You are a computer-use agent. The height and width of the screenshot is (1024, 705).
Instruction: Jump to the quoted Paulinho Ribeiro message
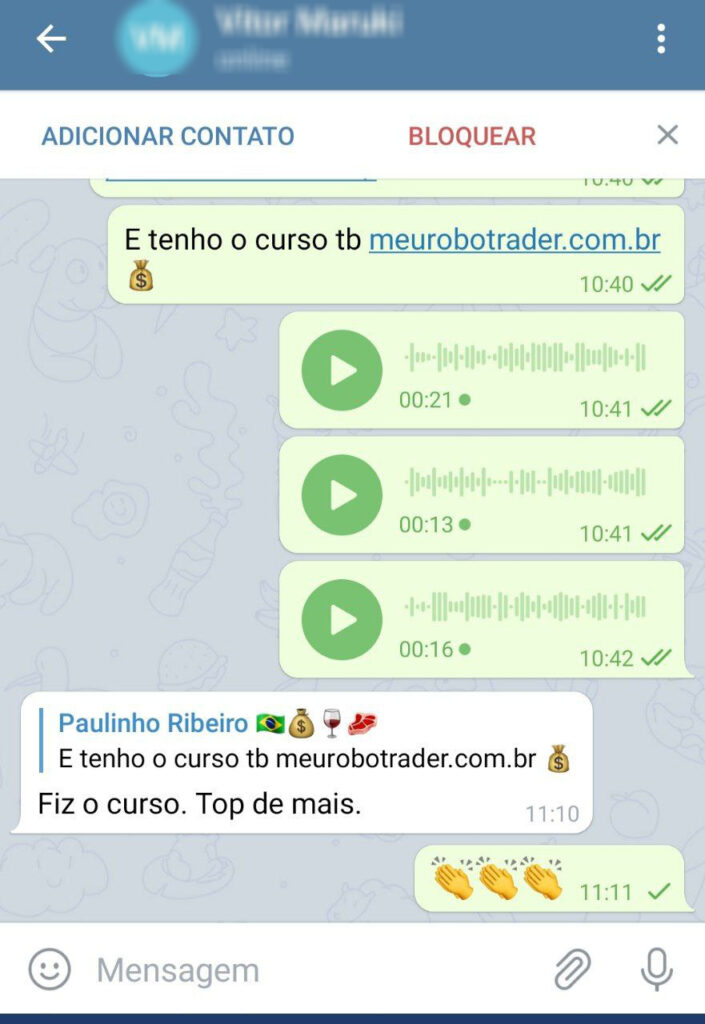click(300, 741)
